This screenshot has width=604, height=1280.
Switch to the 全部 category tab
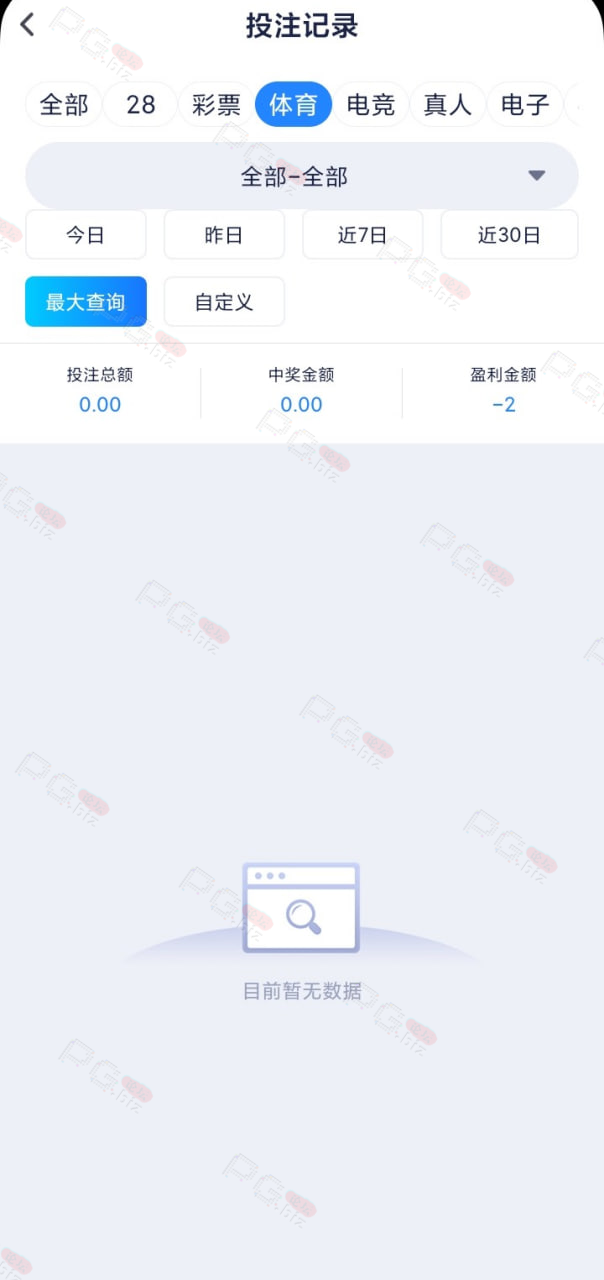click(x=64, y=104)
